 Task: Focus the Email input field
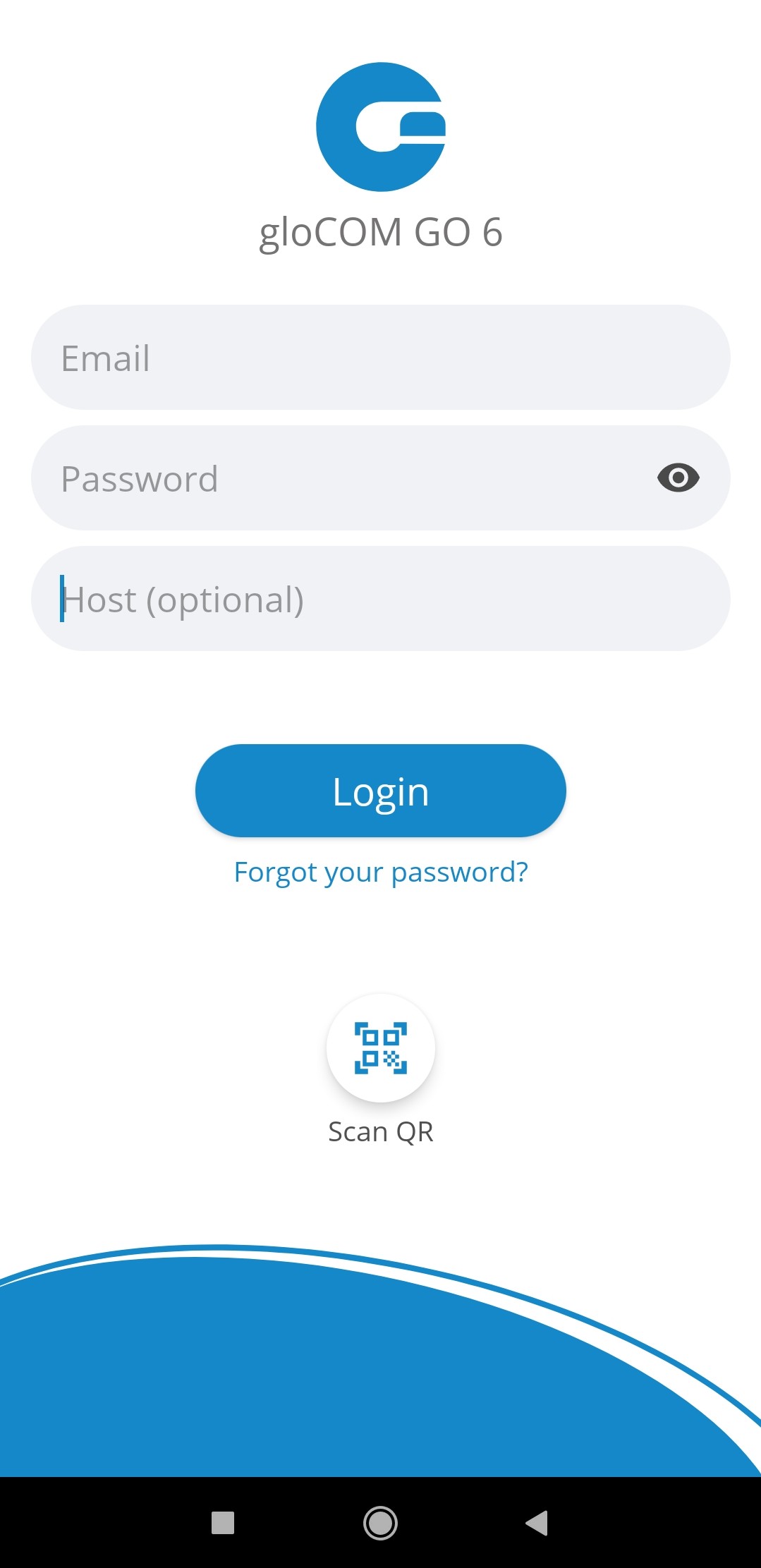point(380,358)
